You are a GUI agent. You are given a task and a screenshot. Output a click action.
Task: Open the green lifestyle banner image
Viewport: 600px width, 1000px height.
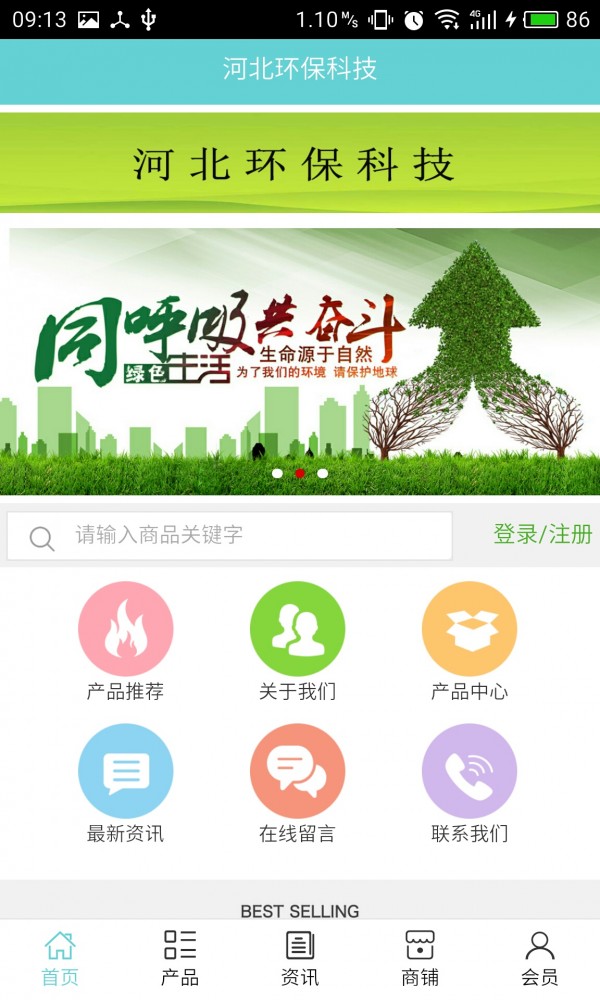click(300, 360)
